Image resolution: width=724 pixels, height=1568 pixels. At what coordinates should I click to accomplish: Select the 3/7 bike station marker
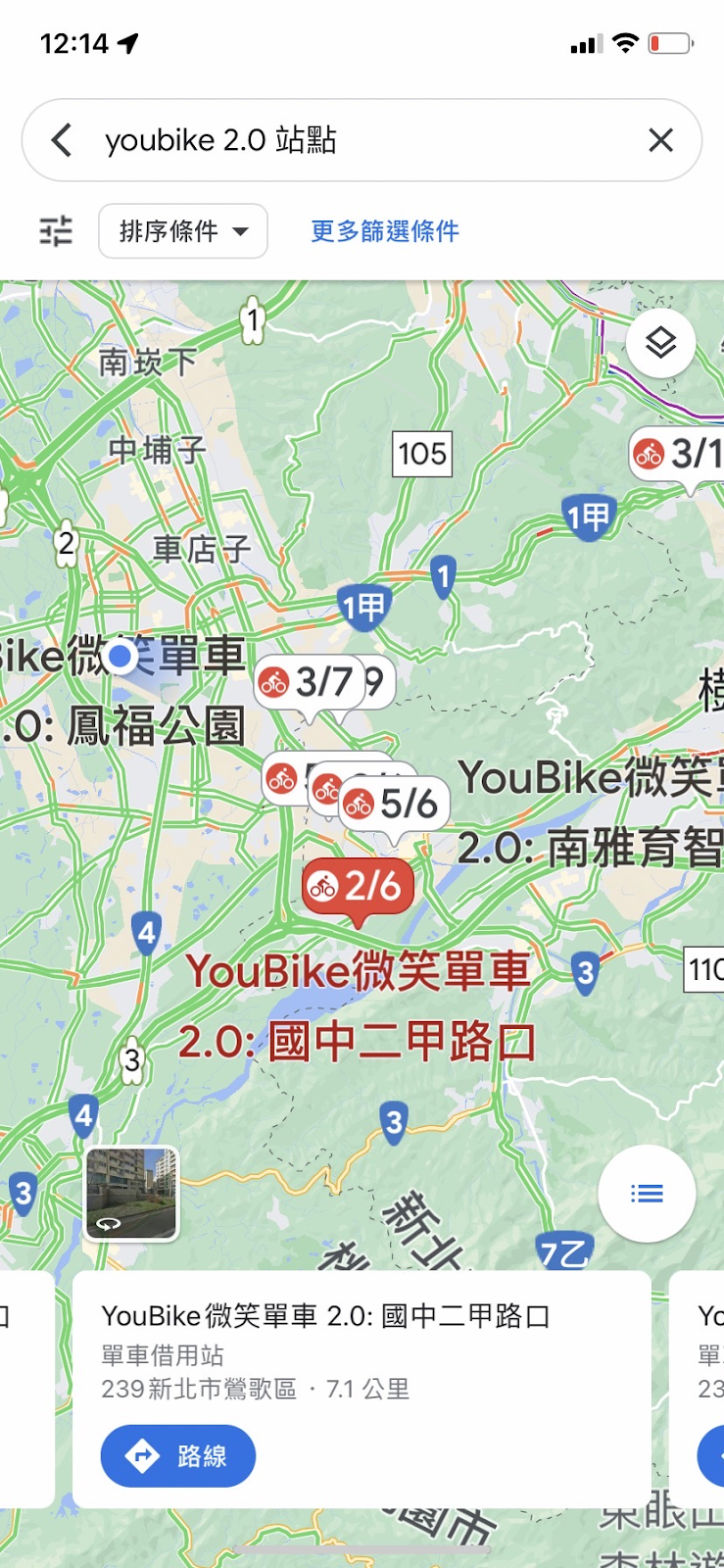pos(307,682)
